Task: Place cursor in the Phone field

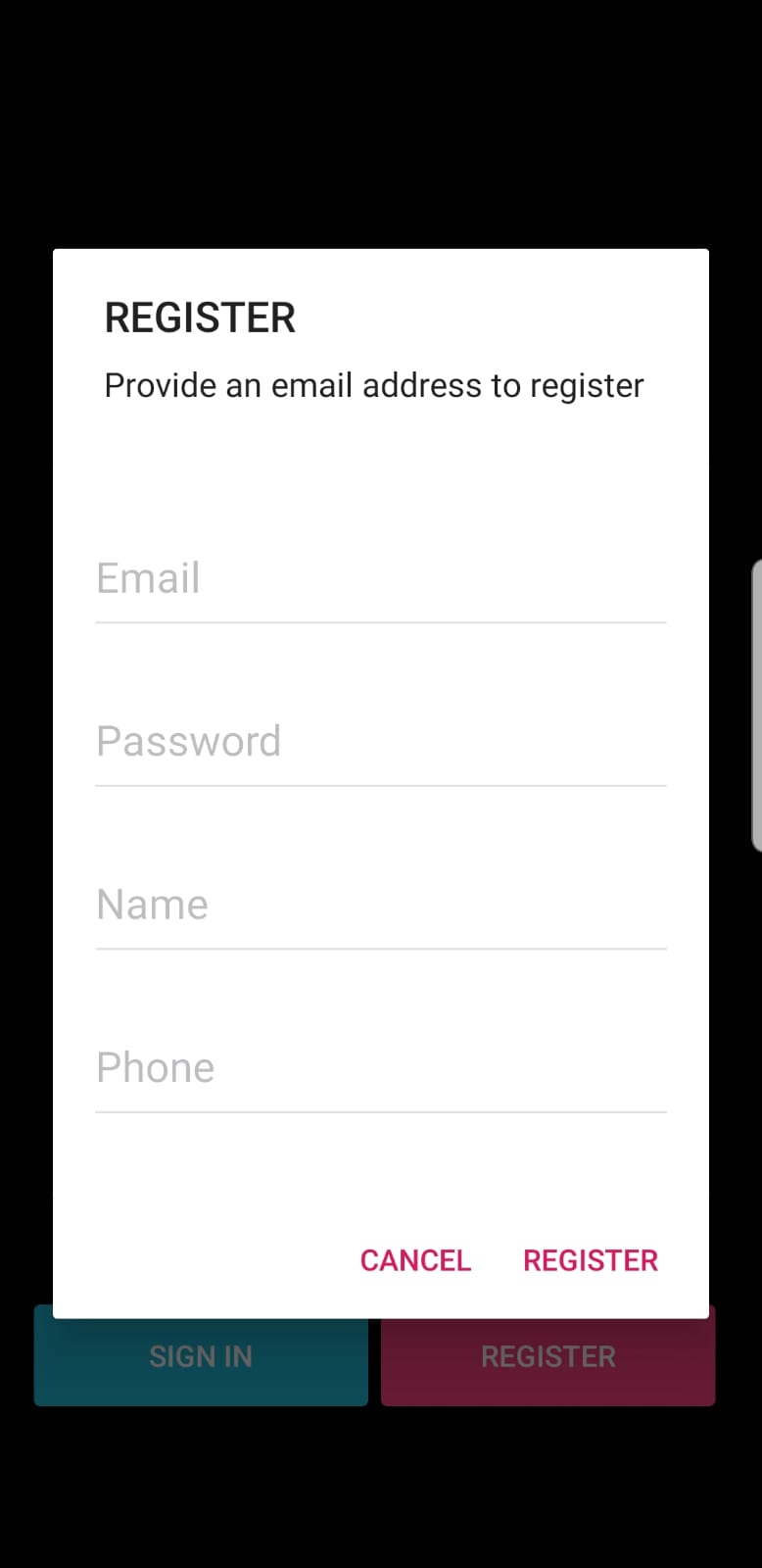Action: pyautogui.click(x=381, y=1068)
